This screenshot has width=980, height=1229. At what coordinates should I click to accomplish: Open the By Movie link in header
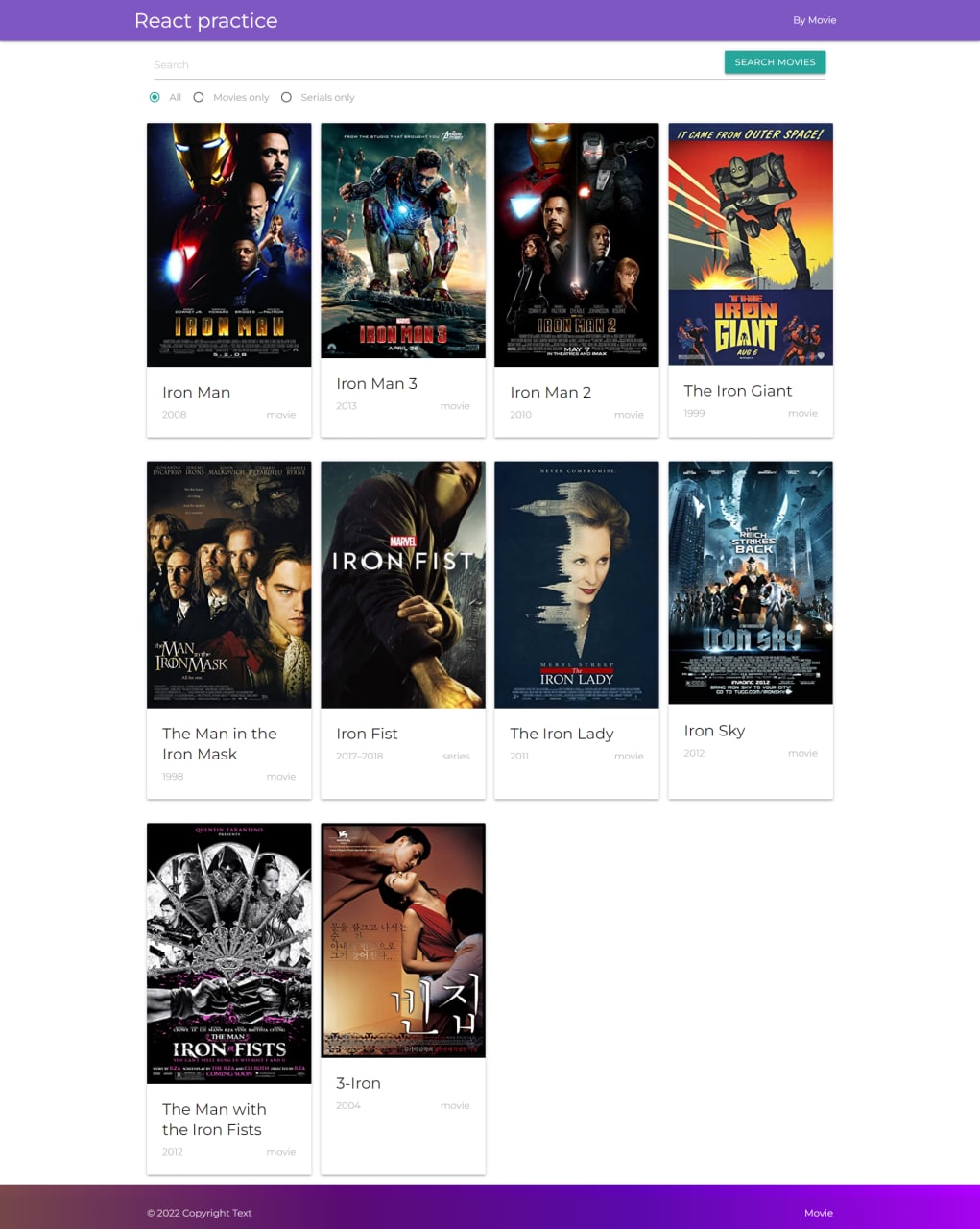[x=814, y=20]
